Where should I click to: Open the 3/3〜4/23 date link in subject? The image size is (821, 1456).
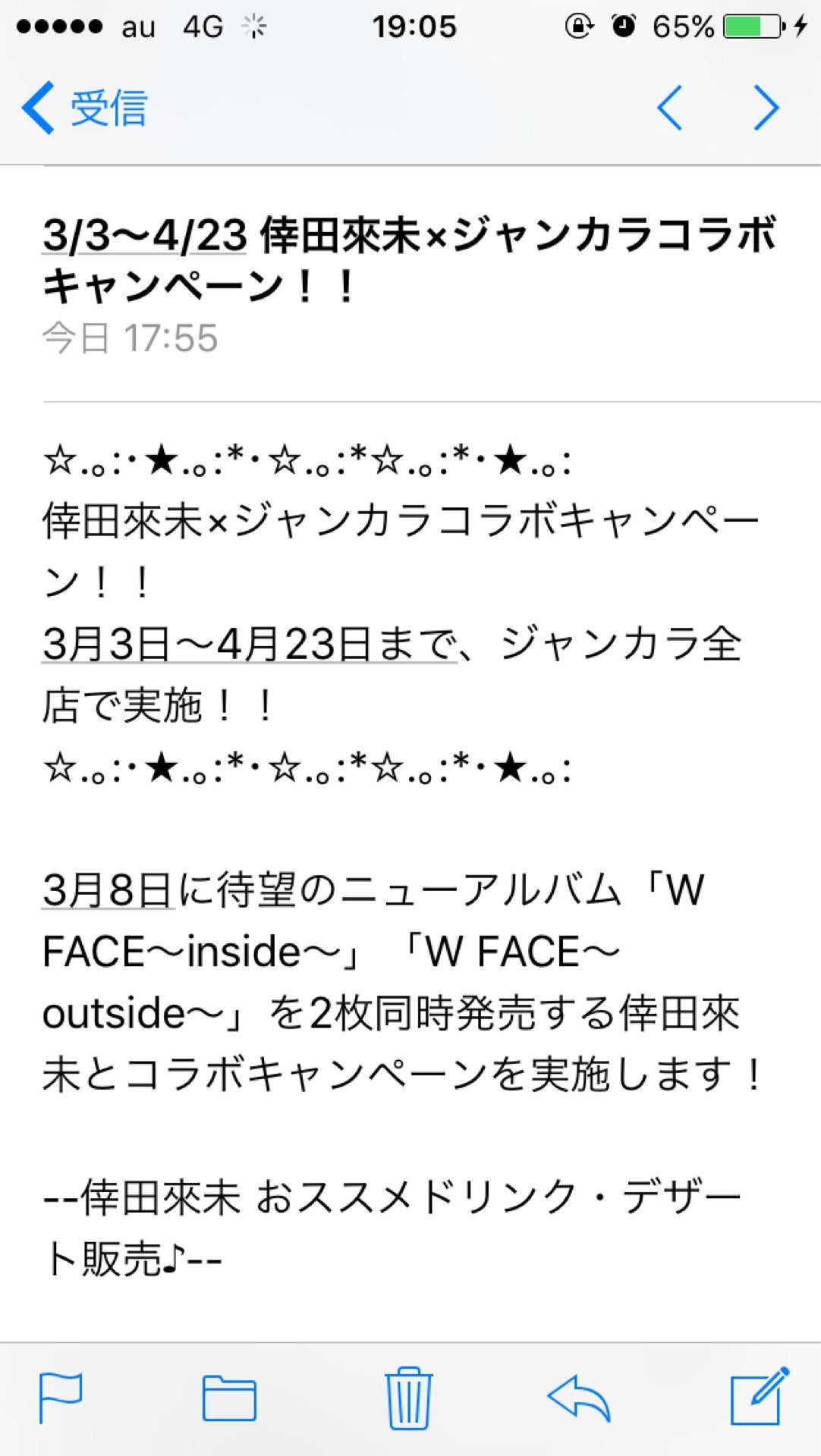[144, 237]
